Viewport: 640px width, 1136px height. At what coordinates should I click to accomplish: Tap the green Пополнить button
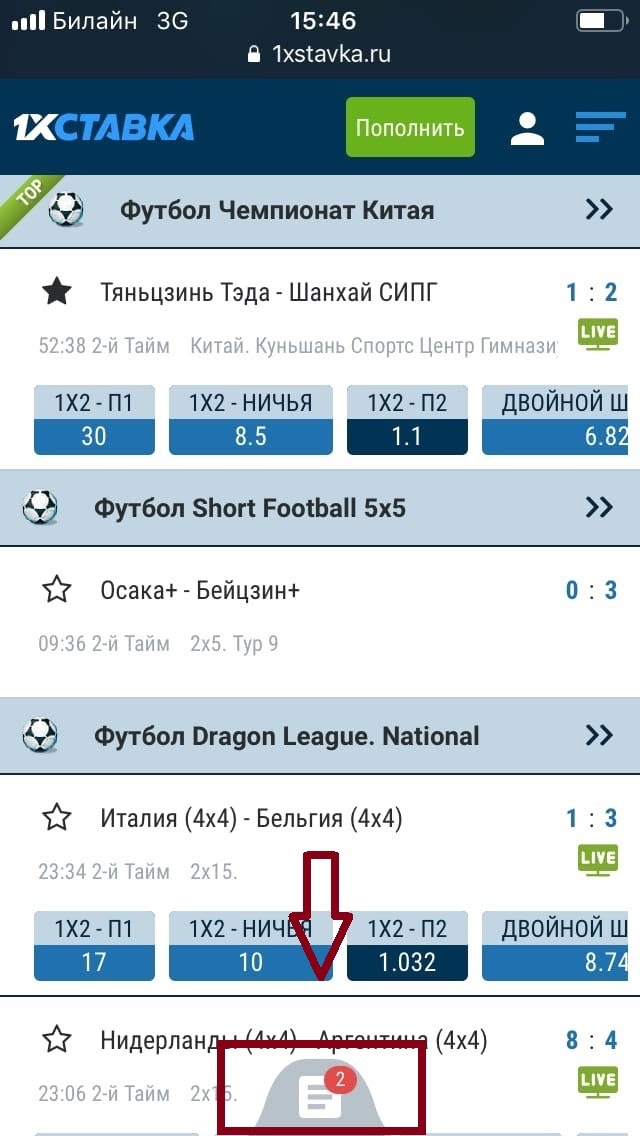pos(410,128)
